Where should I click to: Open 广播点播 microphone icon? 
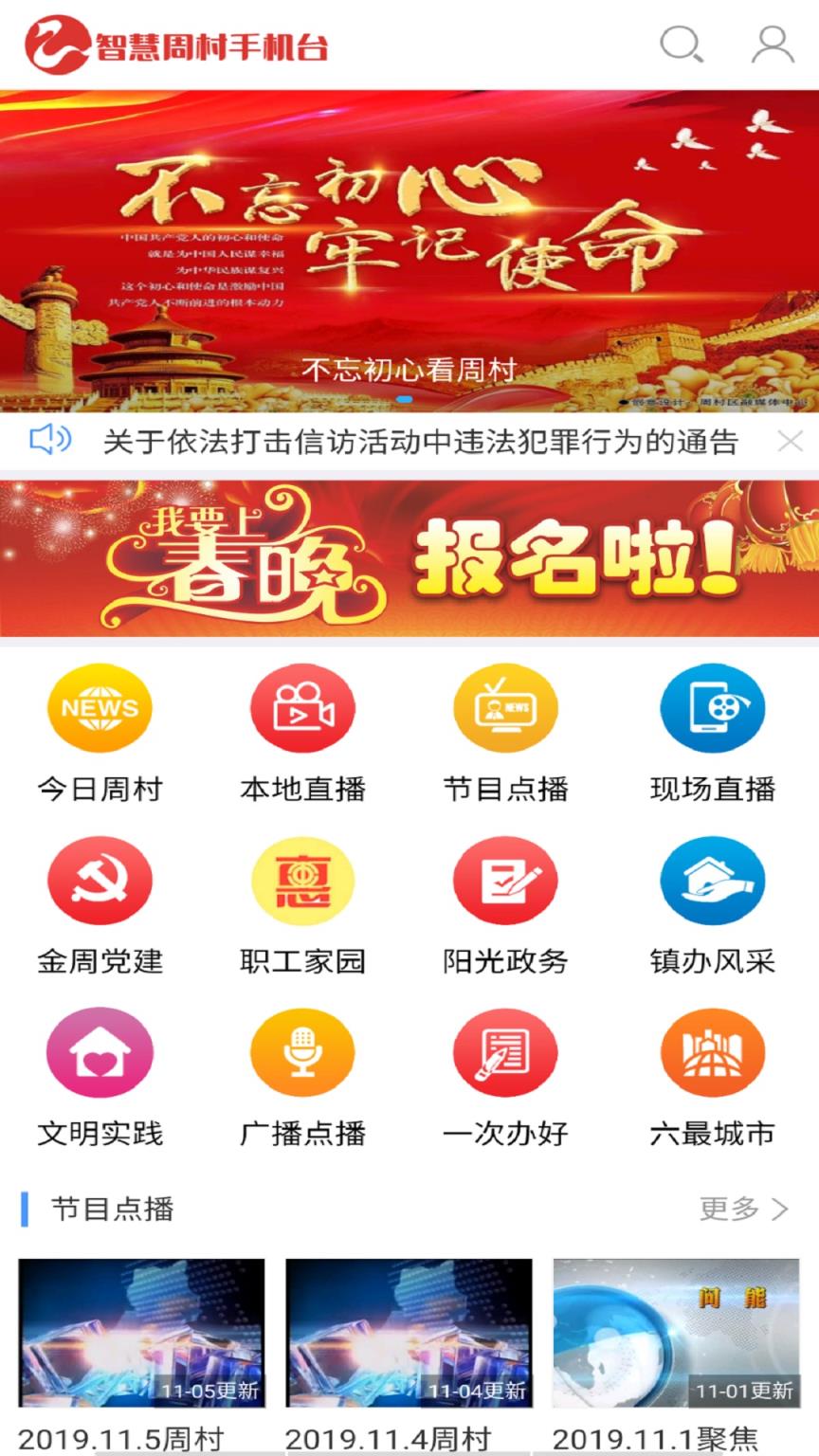pos(302,1052)
